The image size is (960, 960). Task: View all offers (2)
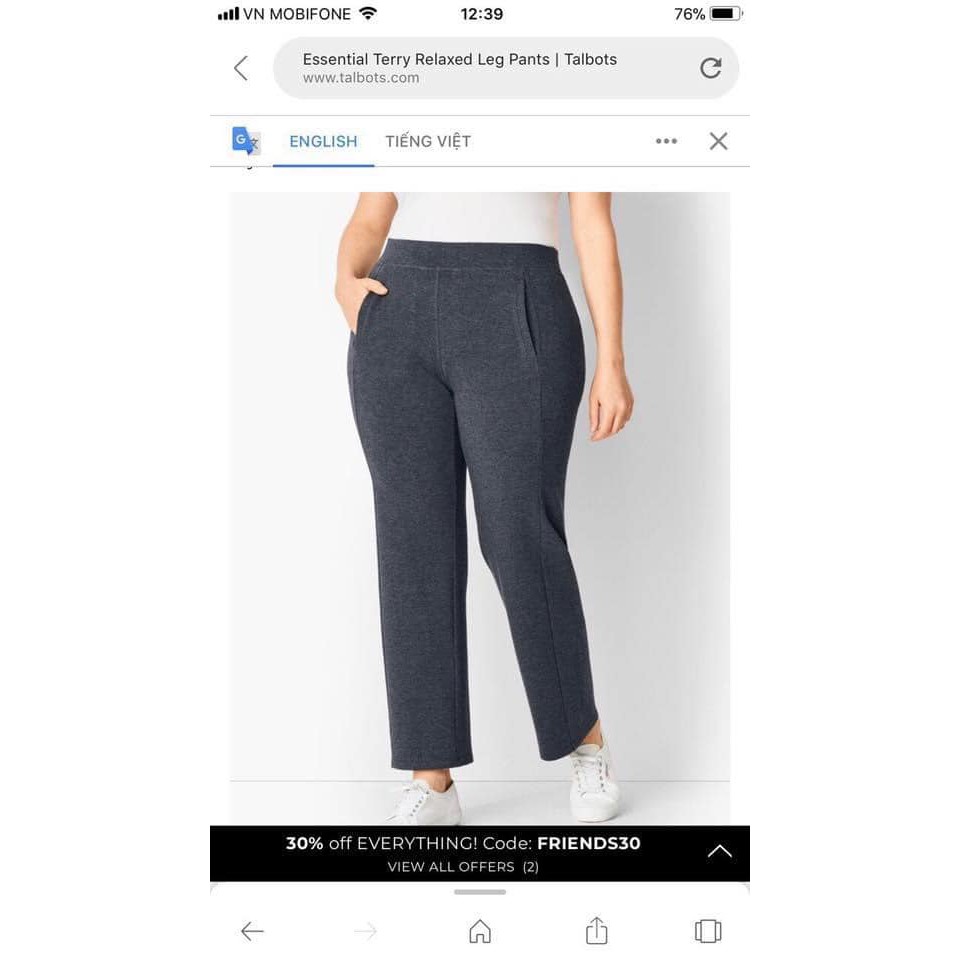pos(463,867)
